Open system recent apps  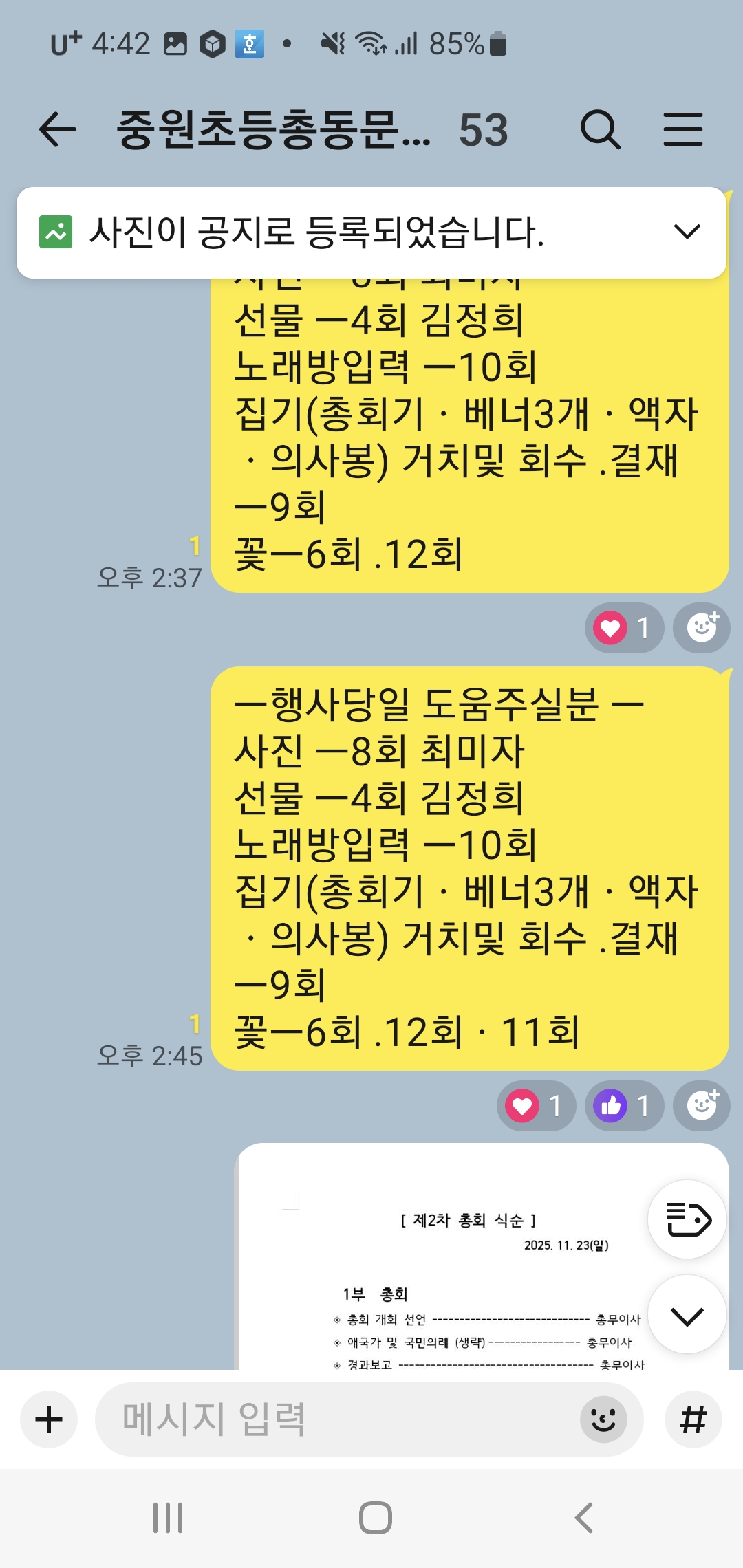point(168,1518)
